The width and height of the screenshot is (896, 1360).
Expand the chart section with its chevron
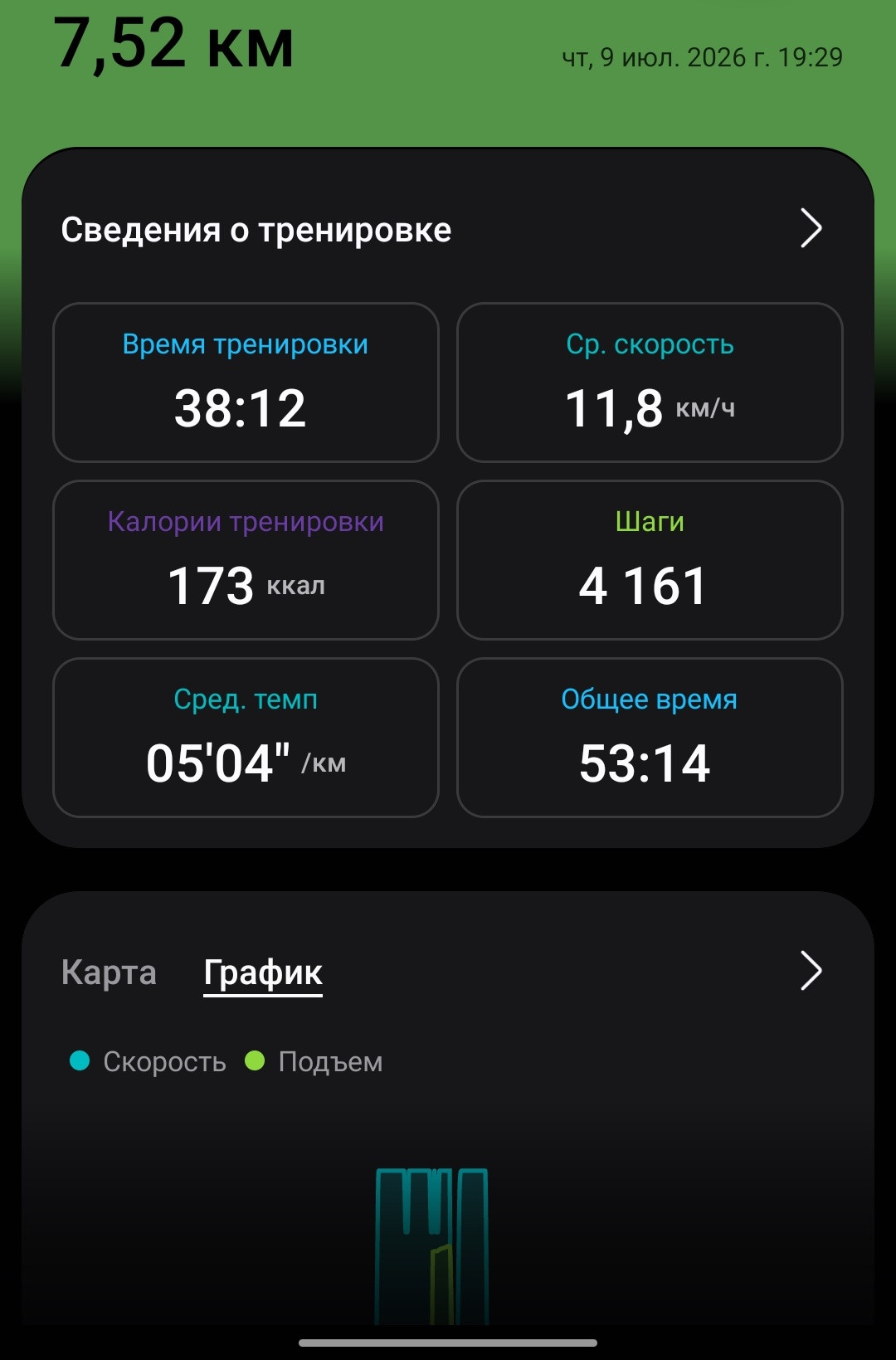pyautogui.click(x=811, y=971)
